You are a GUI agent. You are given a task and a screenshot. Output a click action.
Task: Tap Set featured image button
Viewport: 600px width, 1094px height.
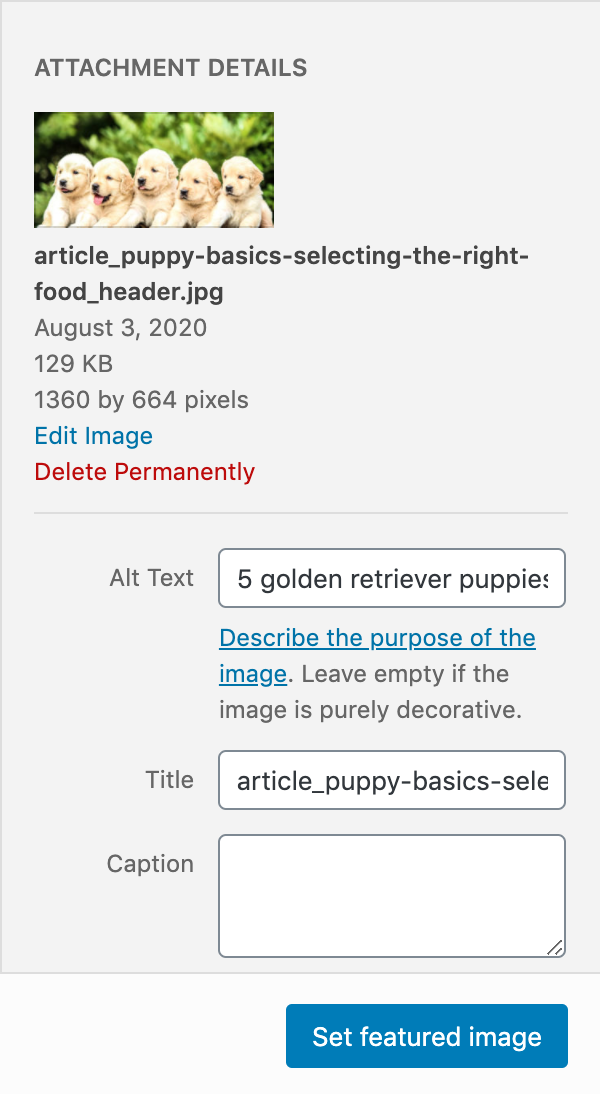tap(427, 1036)
